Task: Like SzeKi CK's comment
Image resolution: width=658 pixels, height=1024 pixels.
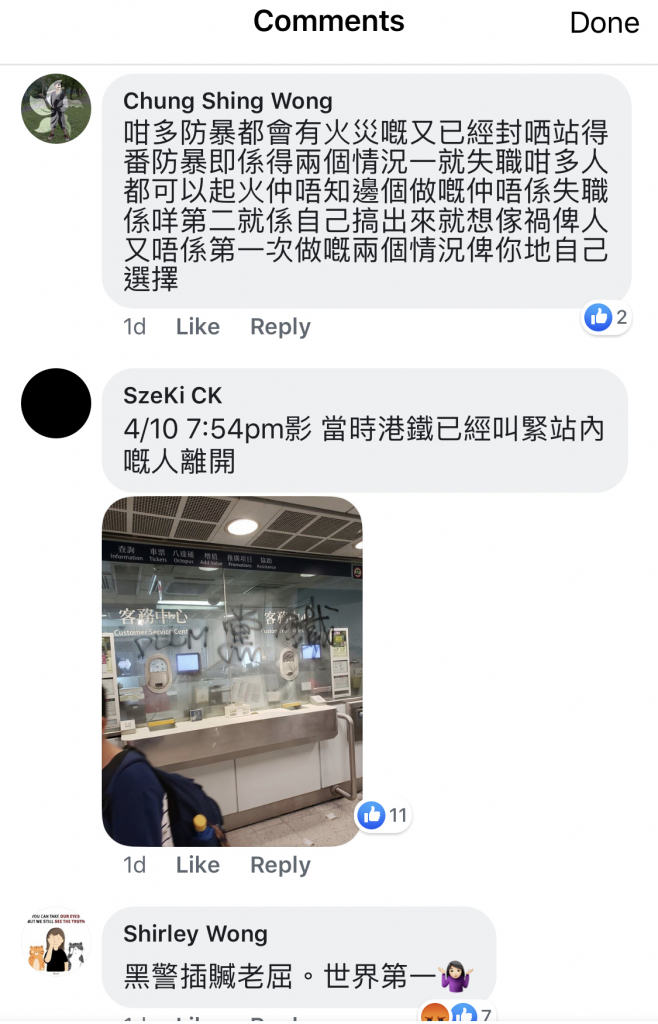Action: coord(197,865)
